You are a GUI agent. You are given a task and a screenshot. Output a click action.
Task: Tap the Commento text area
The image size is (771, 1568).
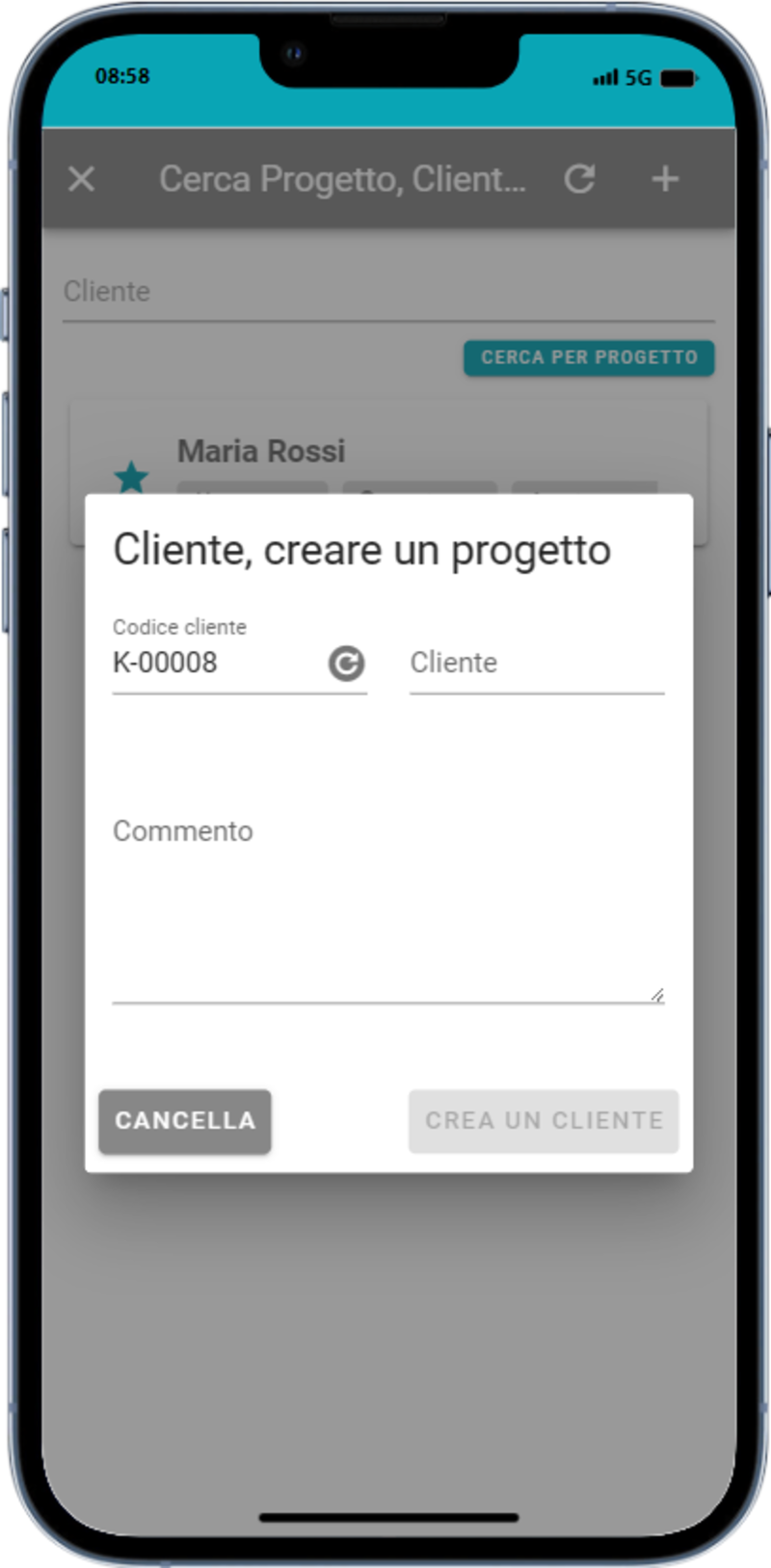coord(387,905)
